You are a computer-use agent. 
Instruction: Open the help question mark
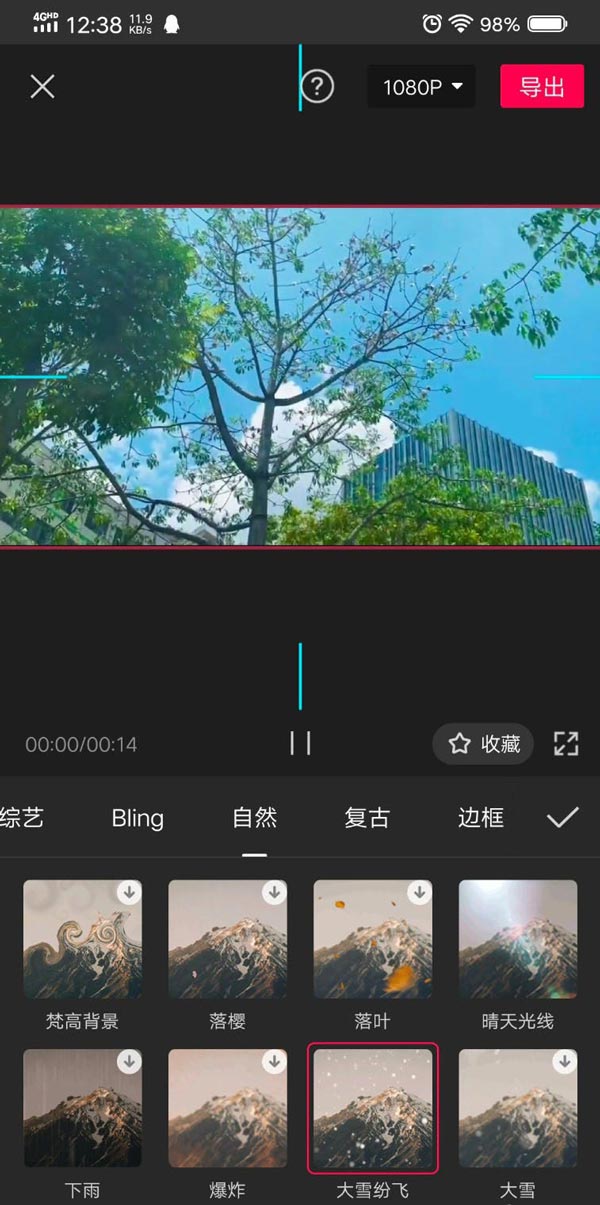(x=316, y=86)
